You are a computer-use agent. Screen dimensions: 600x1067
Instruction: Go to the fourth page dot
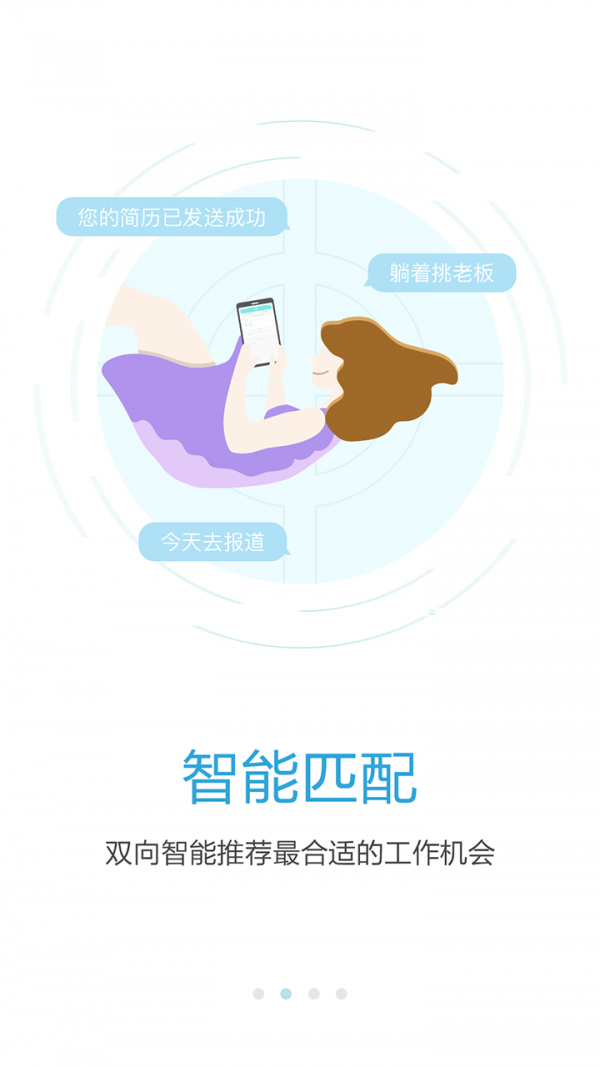341,994
